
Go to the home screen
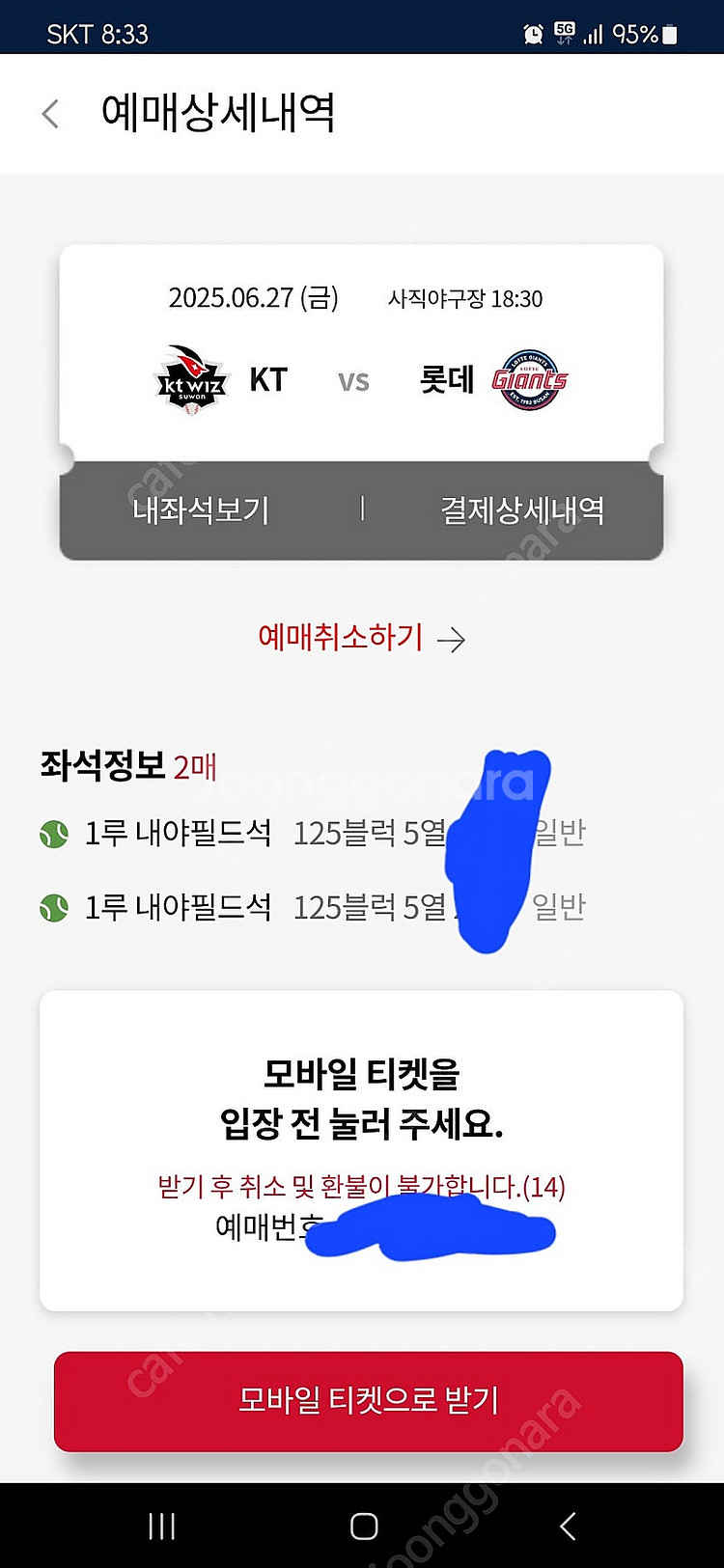pyautogui.click(x=364, y=1526)
